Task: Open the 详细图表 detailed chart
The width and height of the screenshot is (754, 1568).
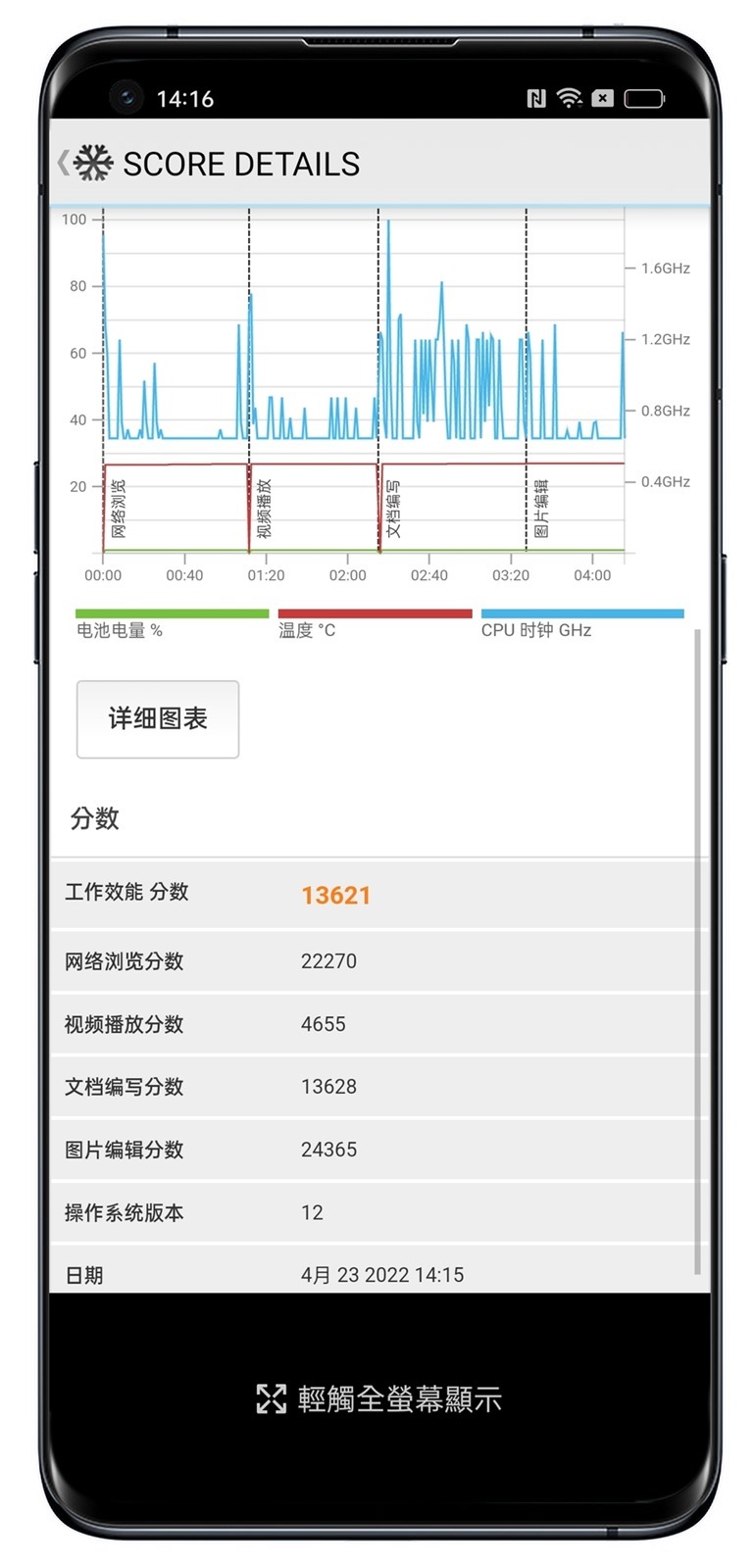Action: (158, 719)
